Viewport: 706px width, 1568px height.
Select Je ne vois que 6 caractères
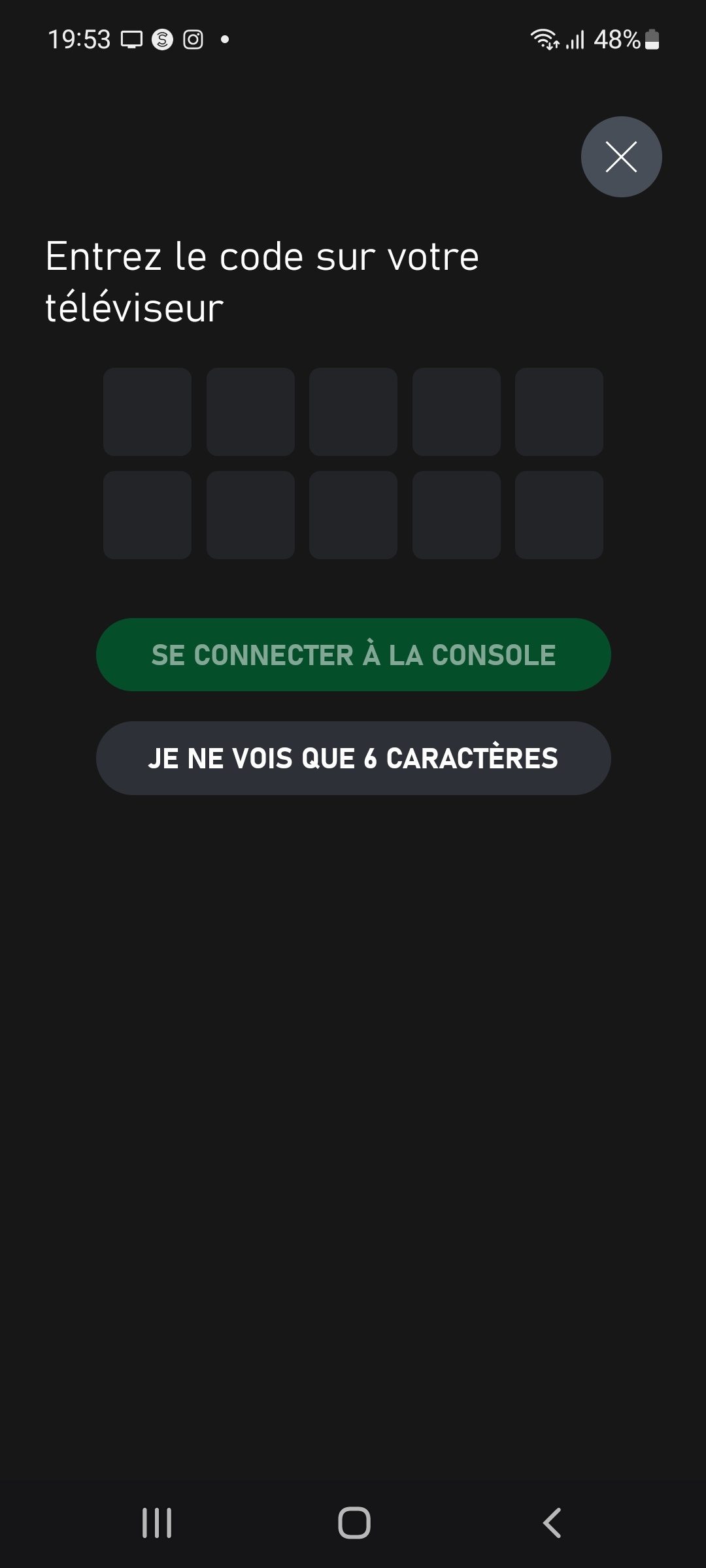point(353,758)
